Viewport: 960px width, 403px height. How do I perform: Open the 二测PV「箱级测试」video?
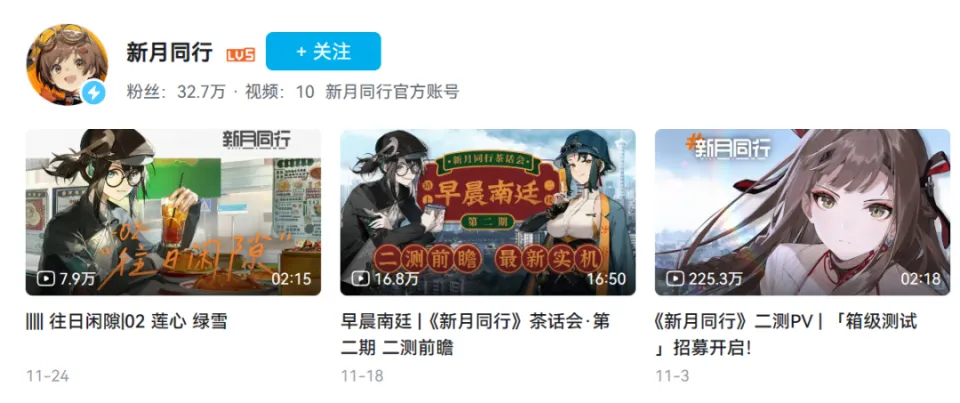point(802,212)
